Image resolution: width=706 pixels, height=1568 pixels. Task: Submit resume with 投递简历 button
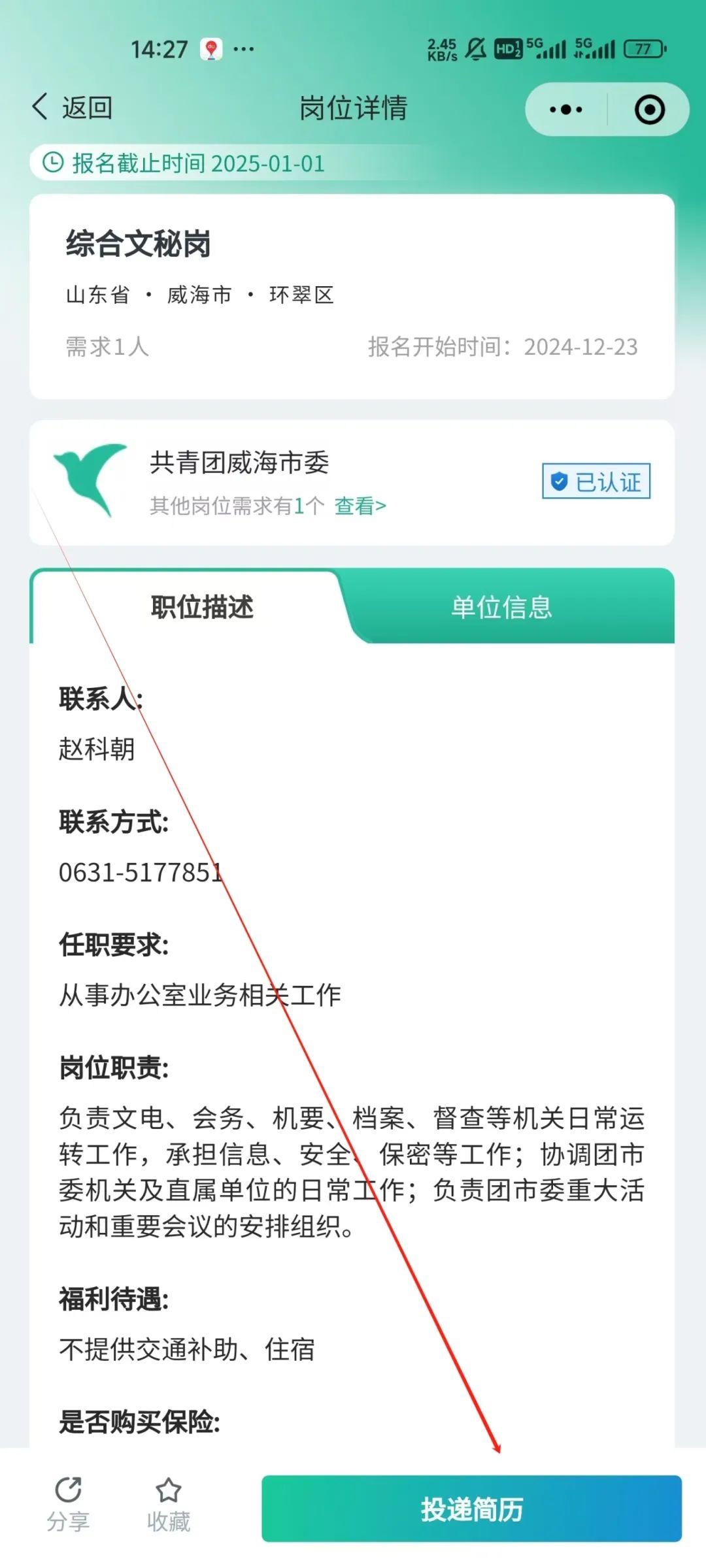[x=471, y=1509]
